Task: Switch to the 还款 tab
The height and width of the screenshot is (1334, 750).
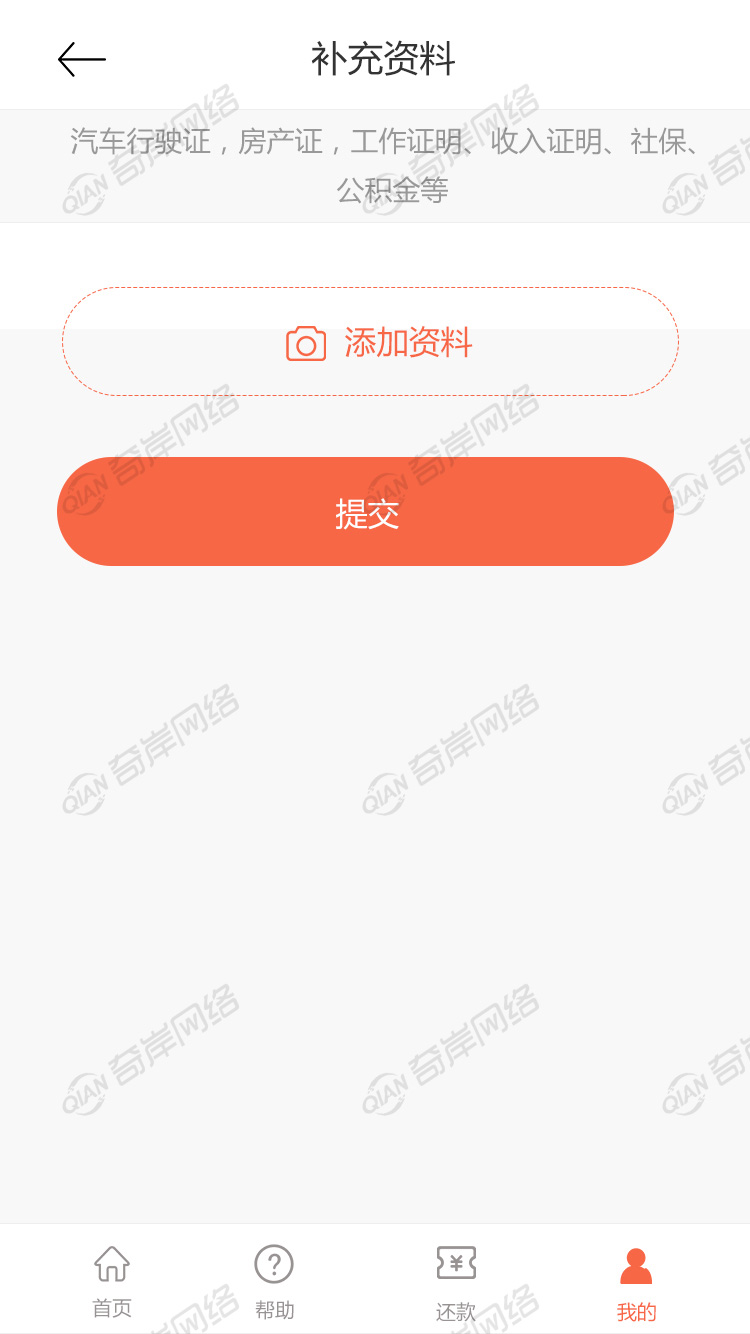Action: (x=456, y=1283)
